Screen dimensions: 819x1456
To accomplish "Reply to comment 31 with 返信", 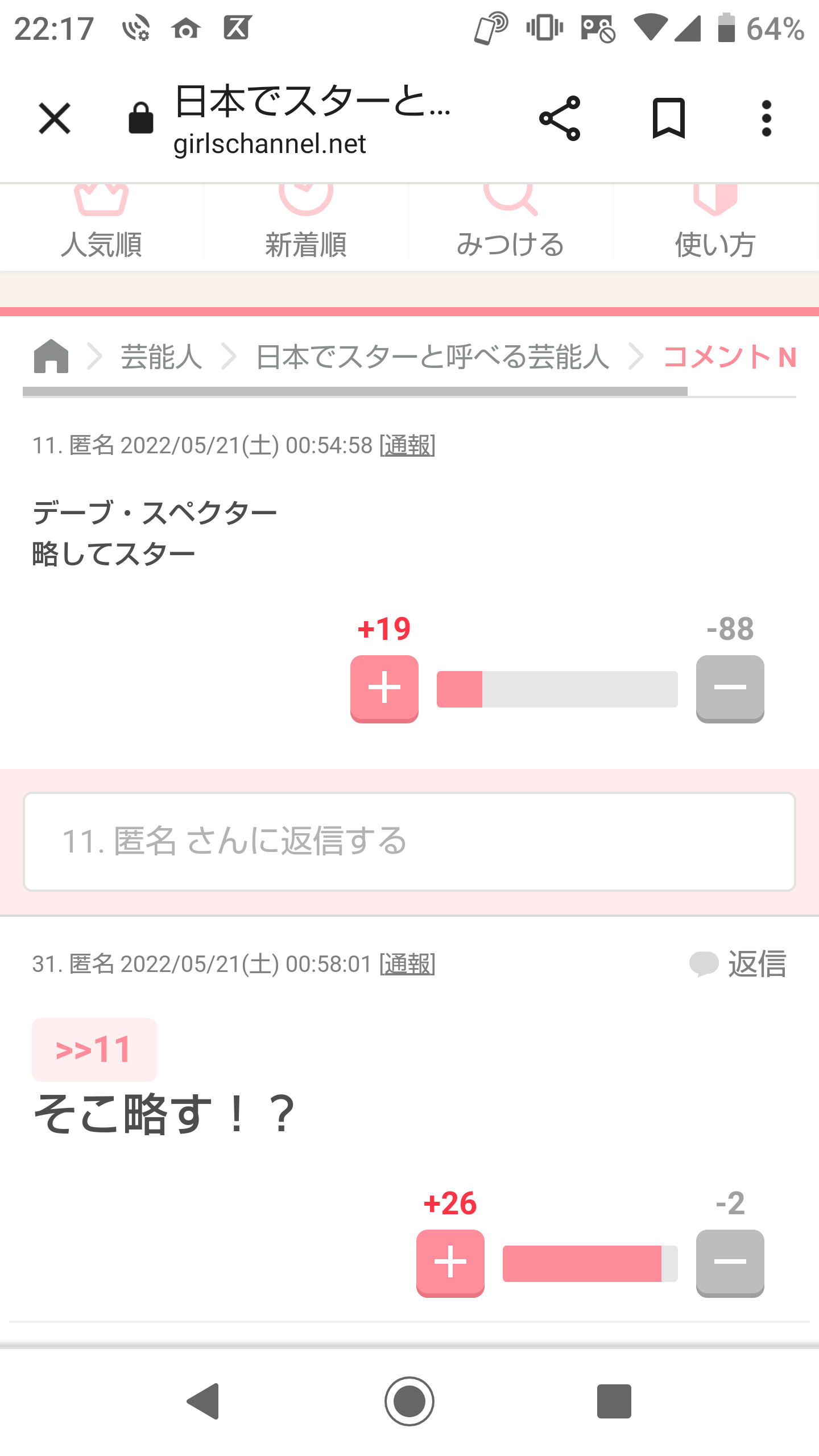I will 738,964.
